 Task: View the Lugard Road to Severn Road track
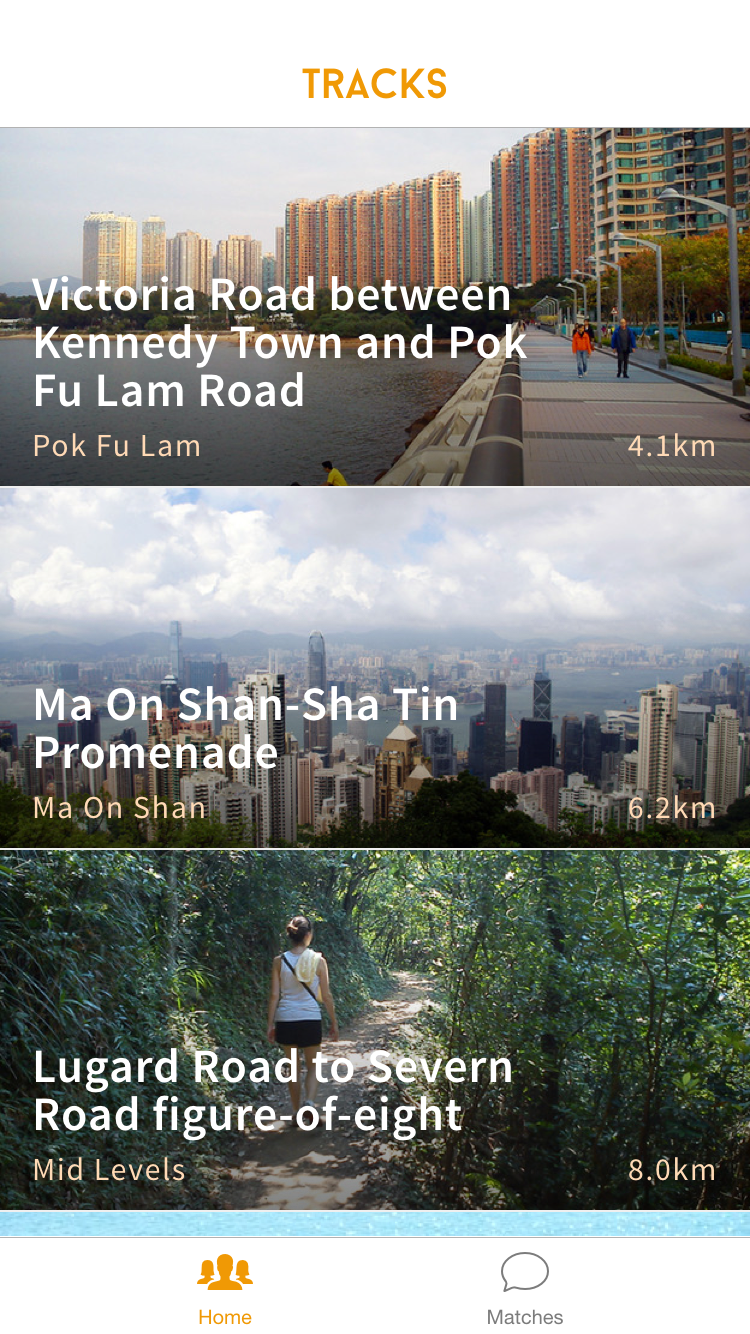[x=375, y=1030]
